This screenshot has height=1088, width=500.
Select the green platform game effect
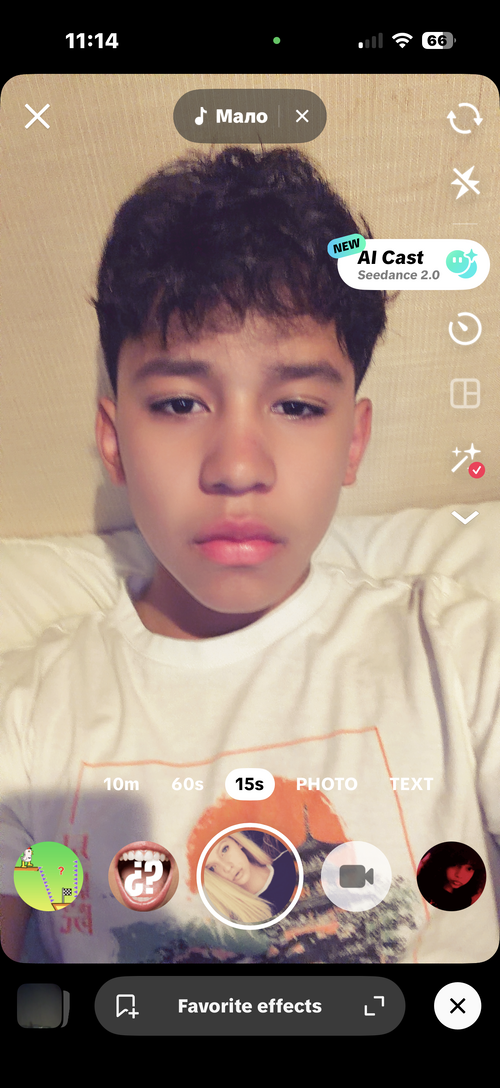(49, 876)
